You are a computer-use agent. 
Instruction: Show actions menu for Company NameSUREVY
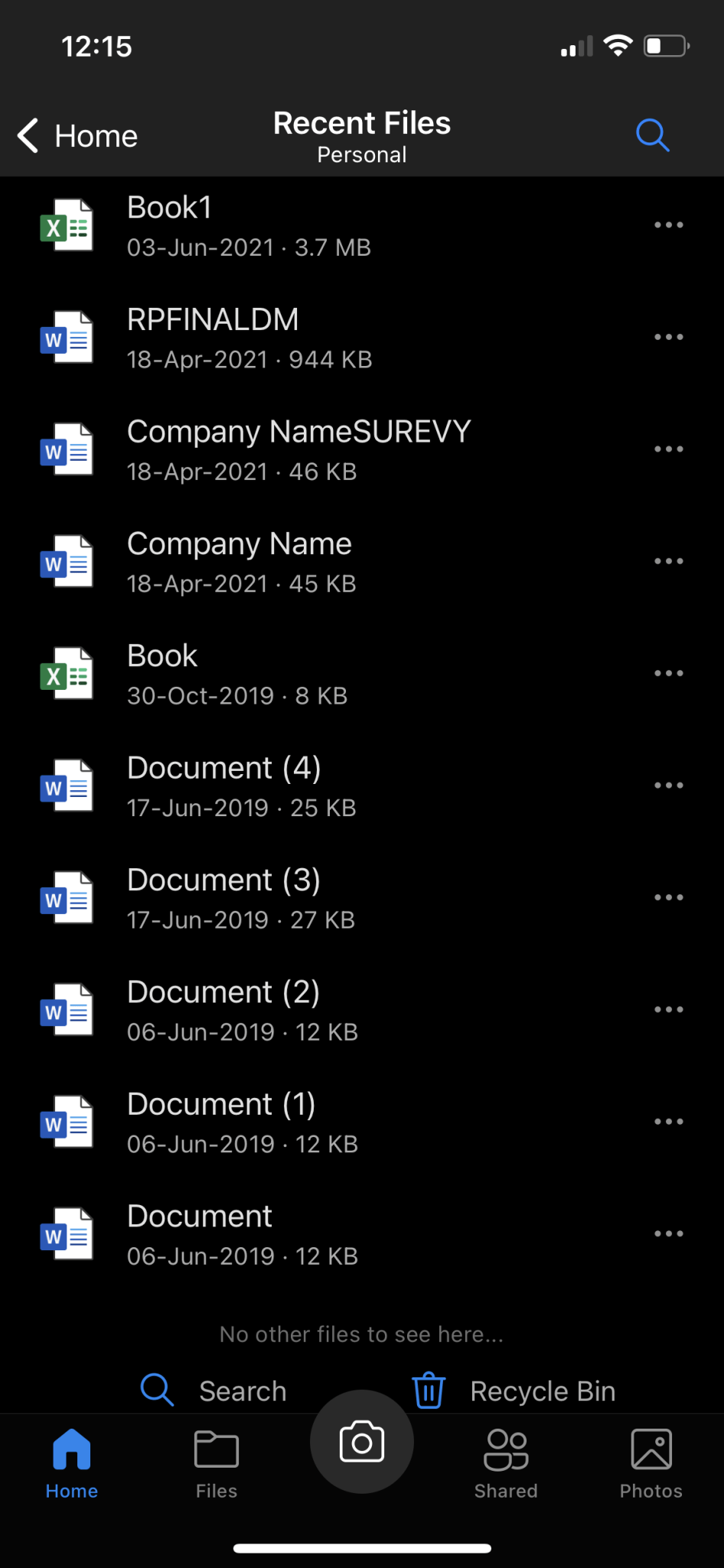click(667, 449)
